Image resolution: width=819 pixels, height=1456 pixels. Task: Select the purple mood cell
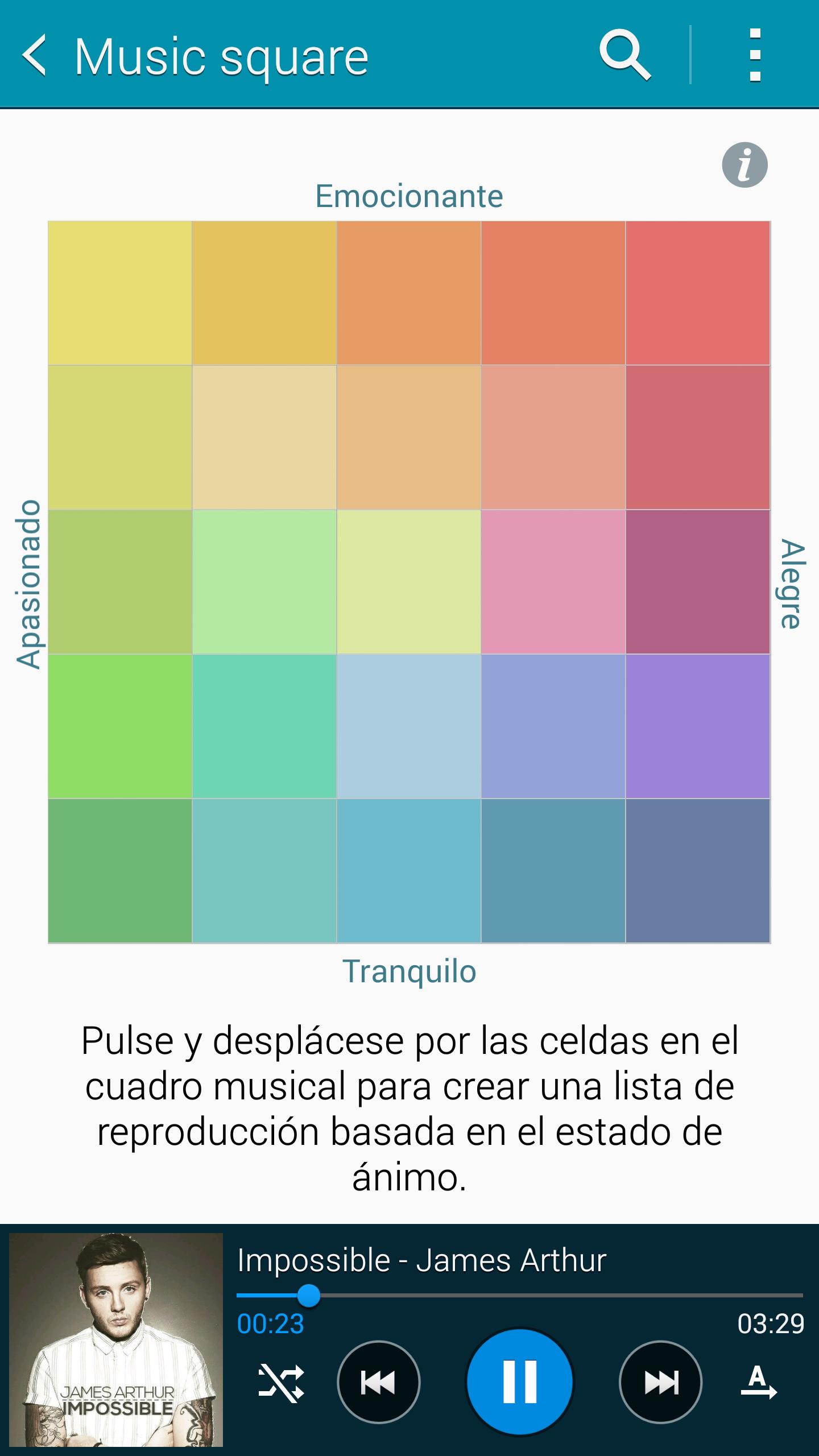pyautogui.click(x=697, y=726)
